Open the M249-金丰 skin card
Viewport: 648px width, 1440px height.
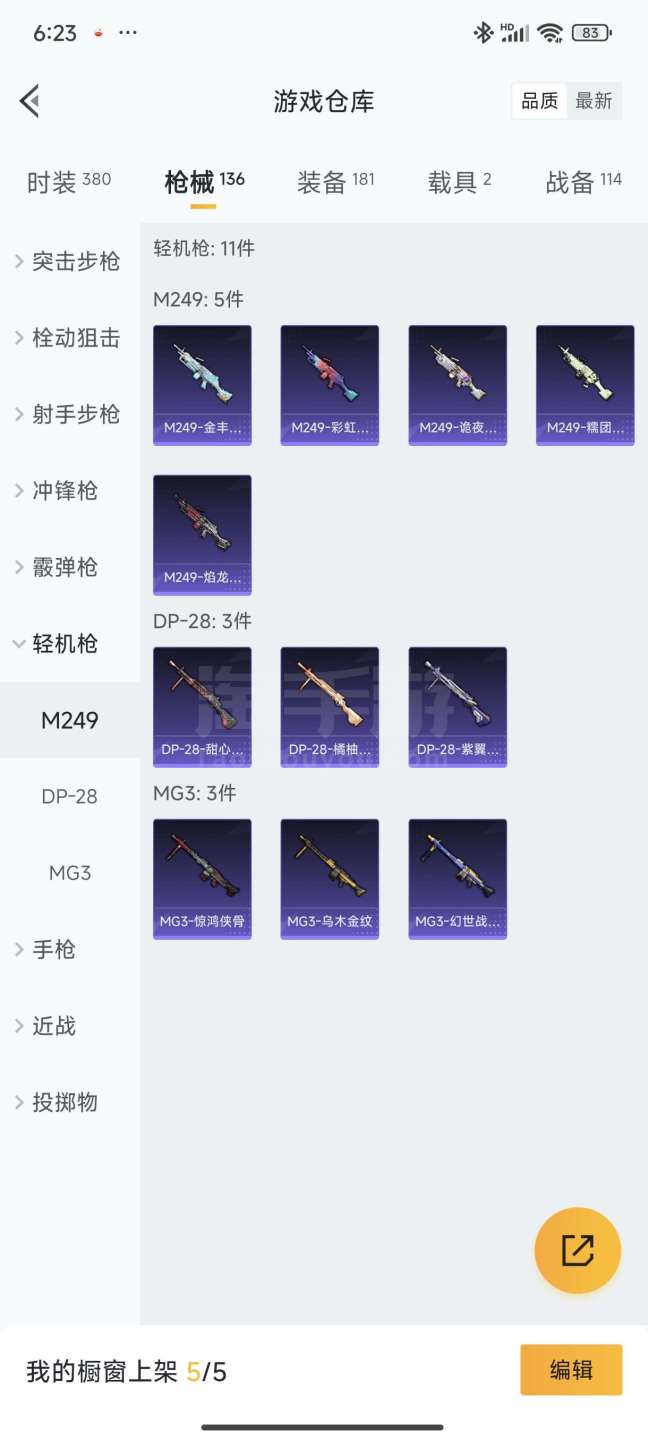[202, 385]
